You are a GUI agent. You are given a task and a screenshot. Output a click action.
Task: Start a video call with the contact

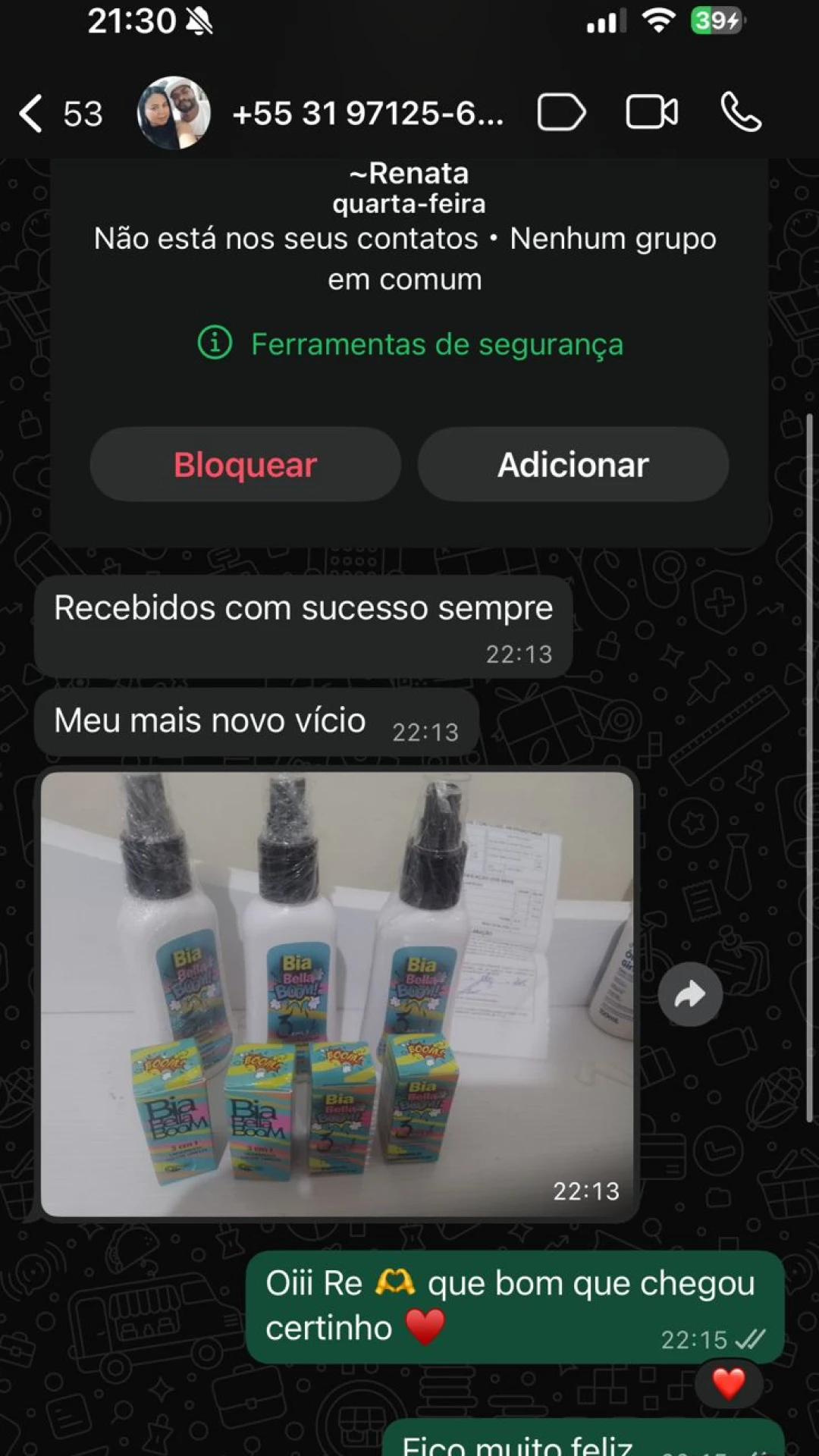(x=651, y=112)
